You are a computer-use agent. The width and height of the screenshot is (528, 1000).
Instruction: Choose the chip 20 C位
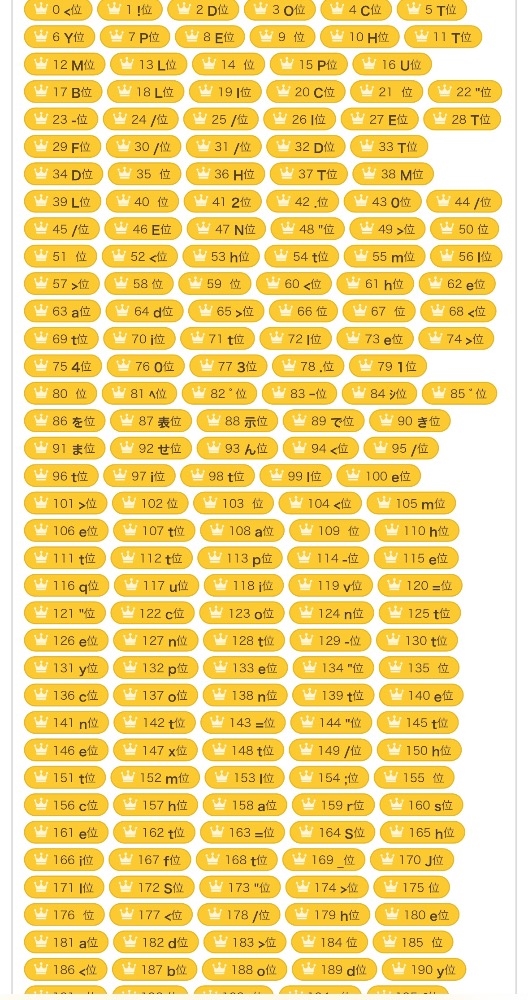(305, 92)
